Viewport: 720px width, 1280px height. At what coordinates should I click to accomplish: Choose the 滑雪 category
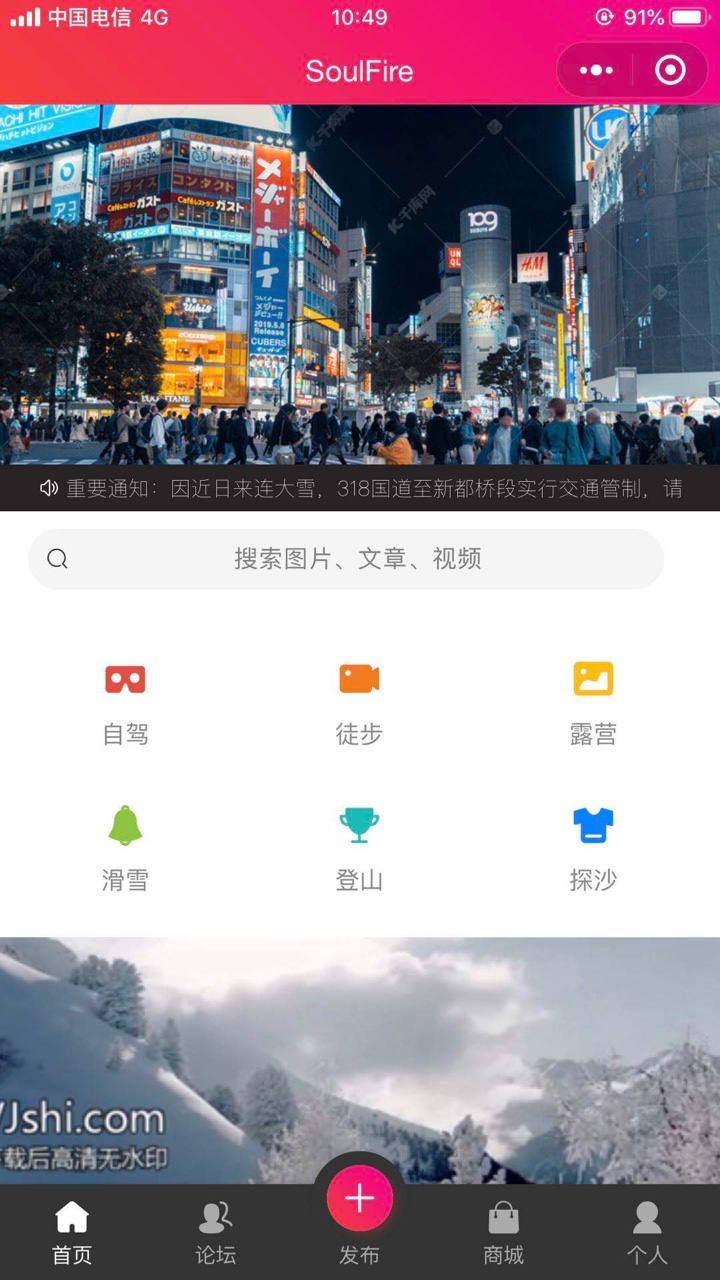pyautogui.click(x=125, y=850)
